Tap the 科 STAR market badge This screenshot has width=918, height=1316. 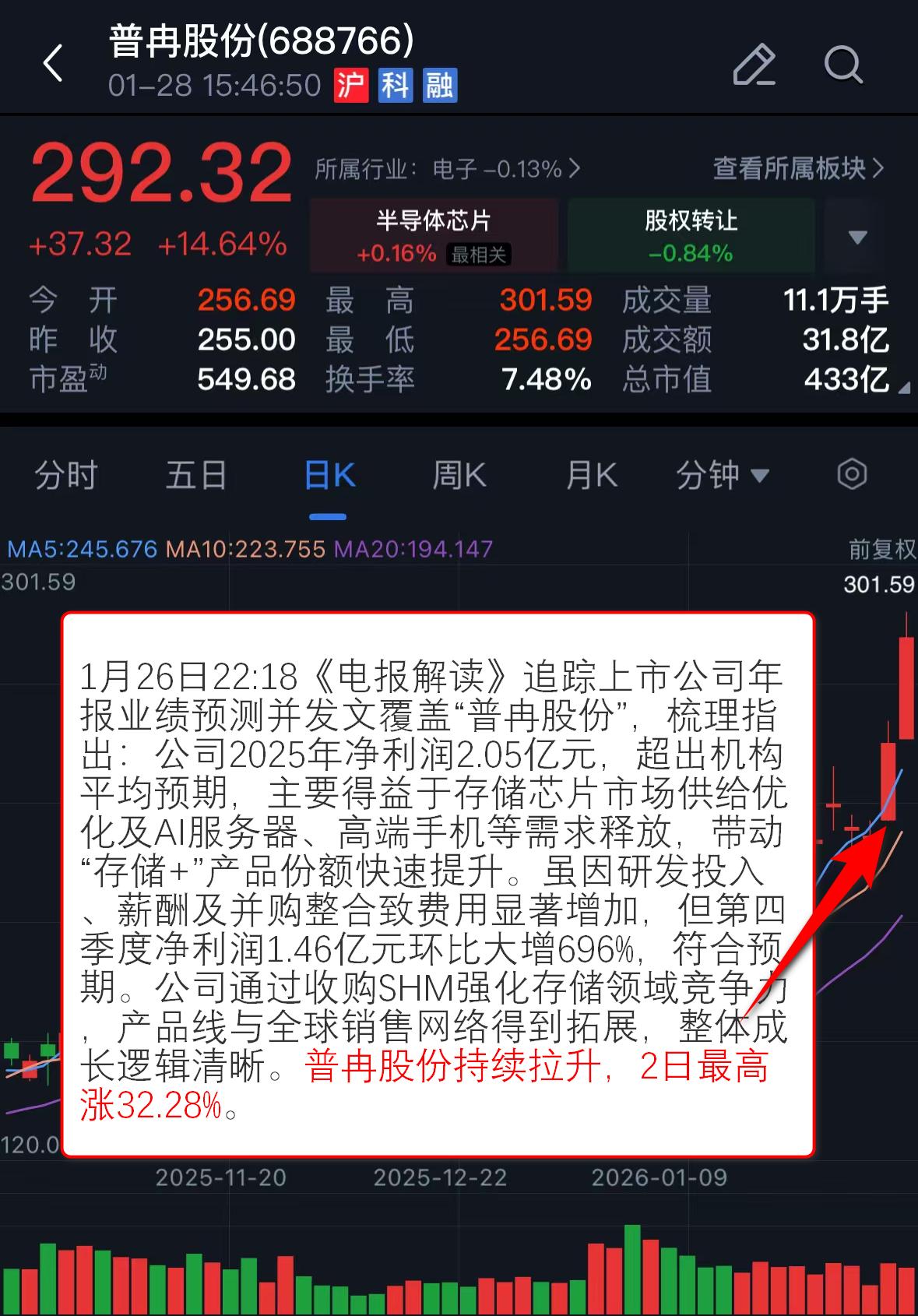394,86
